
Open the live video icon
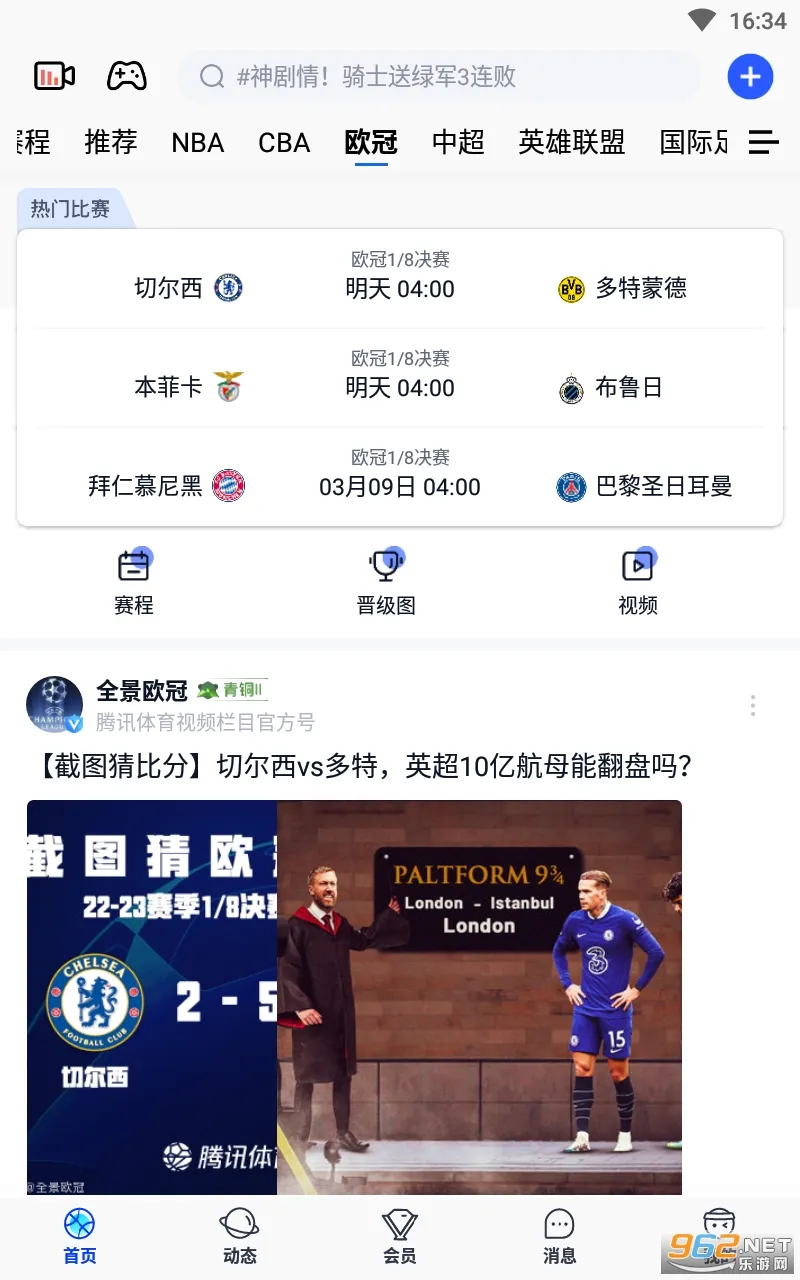click(55, 76)
